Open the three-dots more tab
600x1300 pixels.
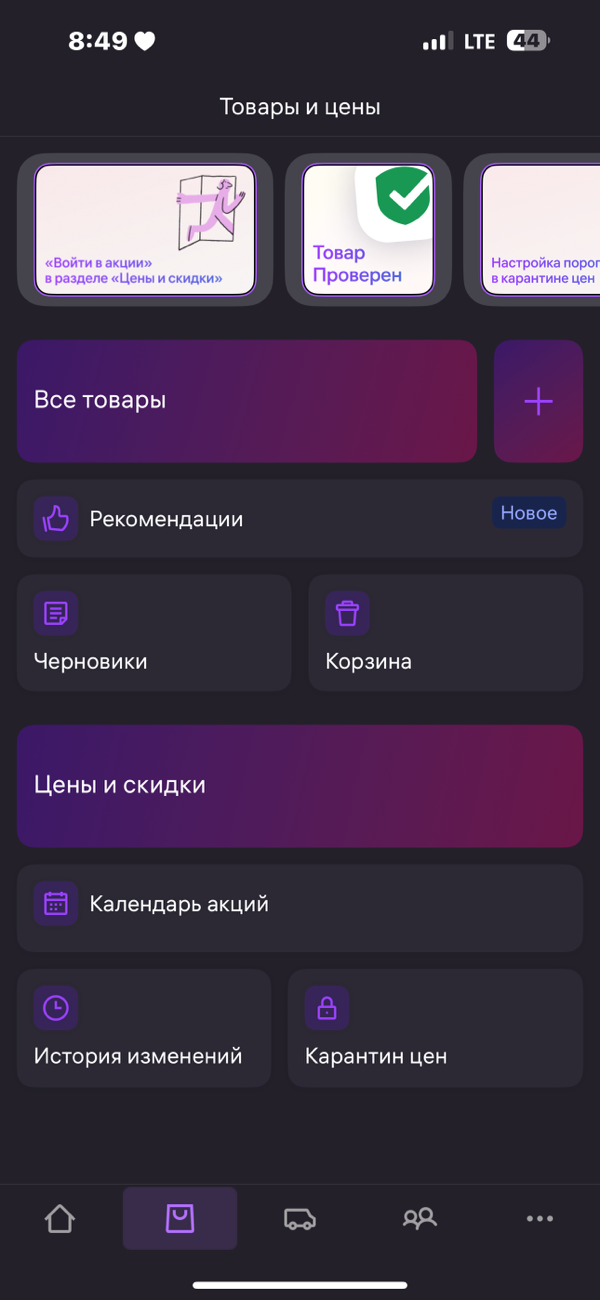pos(540,1219)
